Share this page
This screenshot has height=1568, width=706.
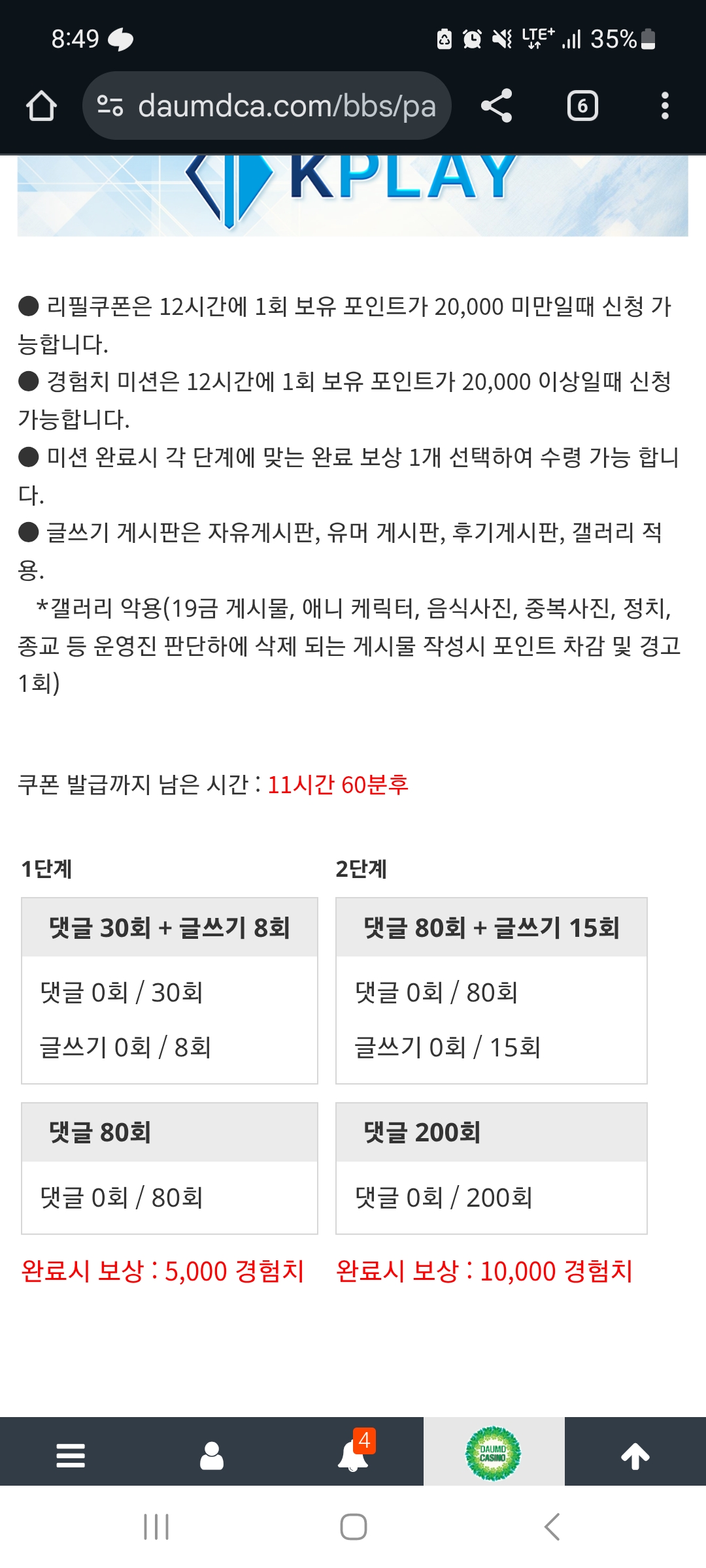[497, 106]
